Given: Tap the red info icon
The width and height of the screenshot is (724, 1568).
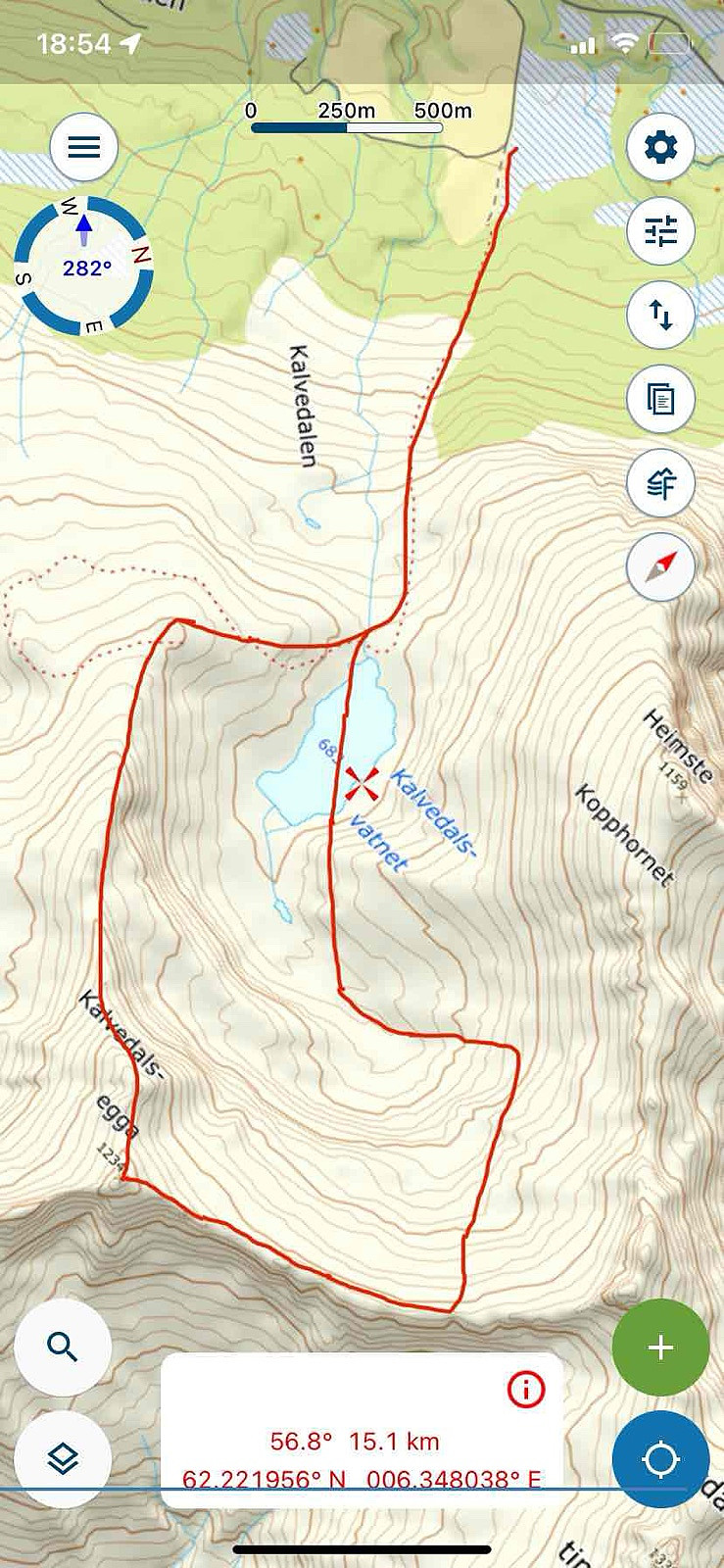Looking at the screenshot, I should [526, 1389].
